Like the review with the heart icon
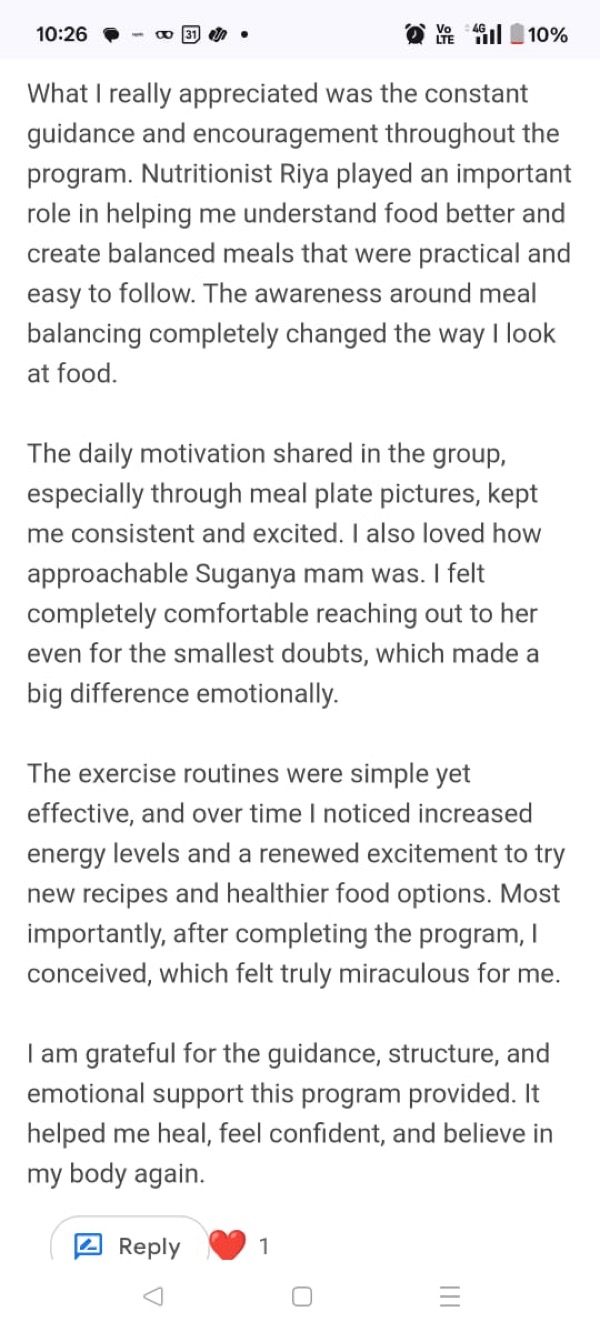The height and width of the screenshot is (1333, 600). (227, 1246)
